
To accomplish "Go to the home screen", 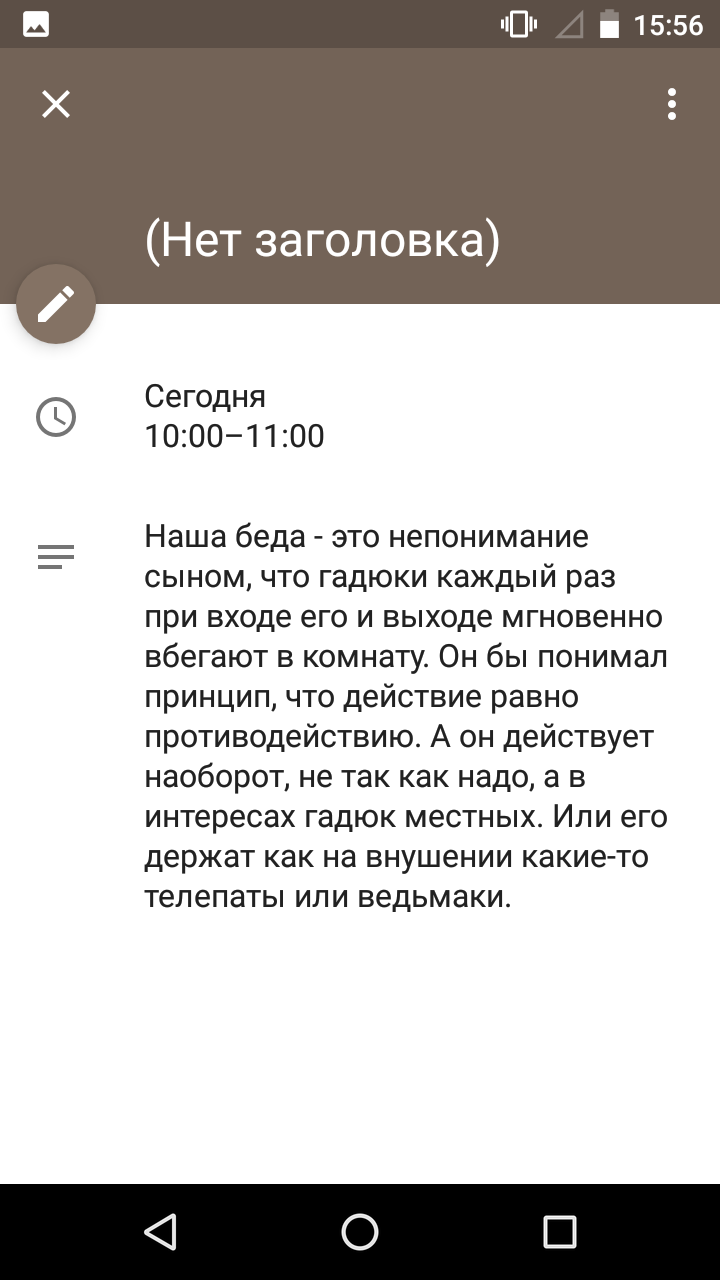I will tap(360, 1232).
